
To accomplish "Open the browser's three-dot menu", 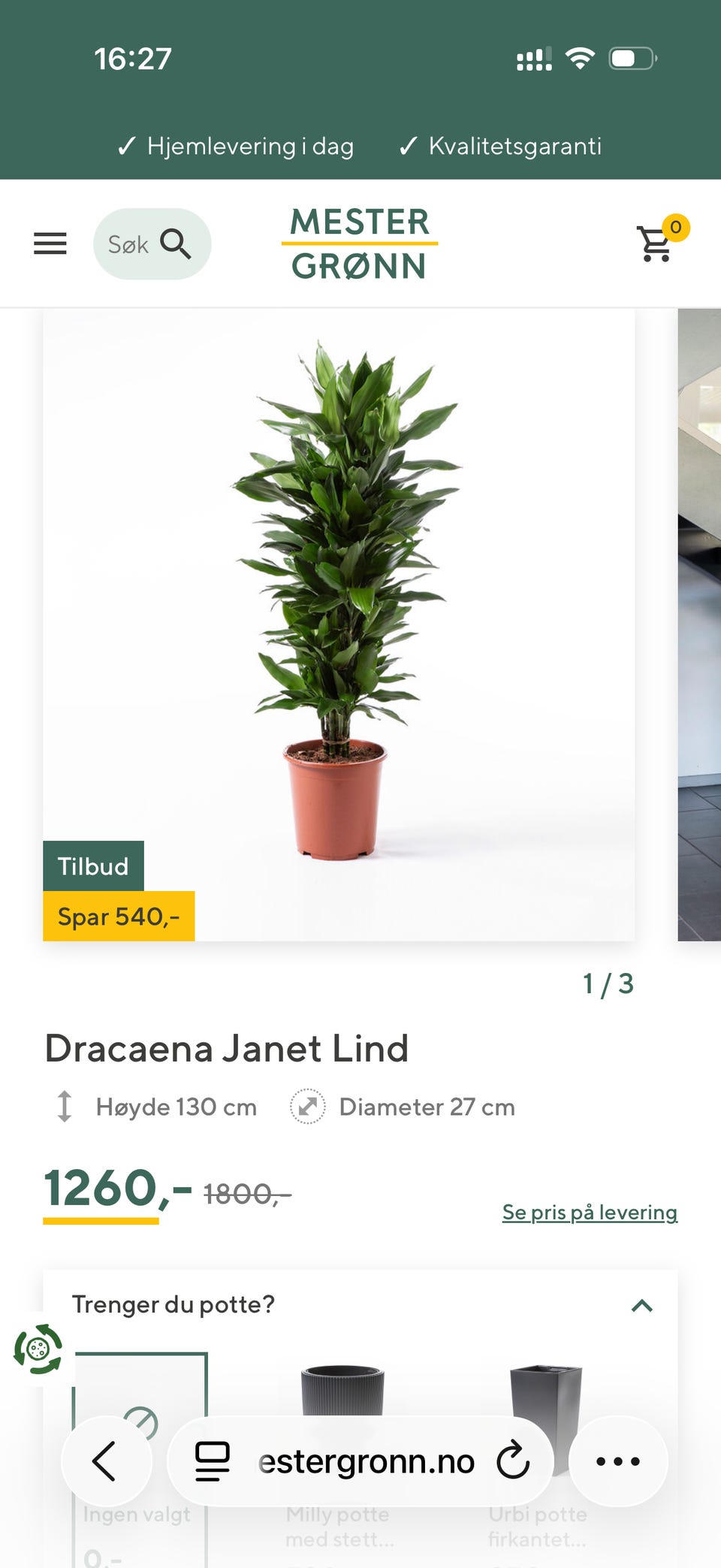I will (617, 1461).
